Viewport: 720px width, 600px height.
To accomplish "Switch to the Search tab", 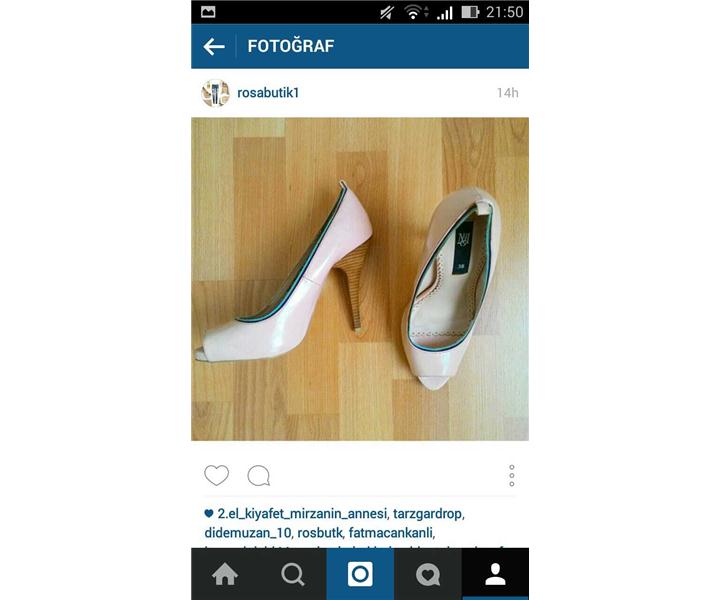I will coord(292,574).
